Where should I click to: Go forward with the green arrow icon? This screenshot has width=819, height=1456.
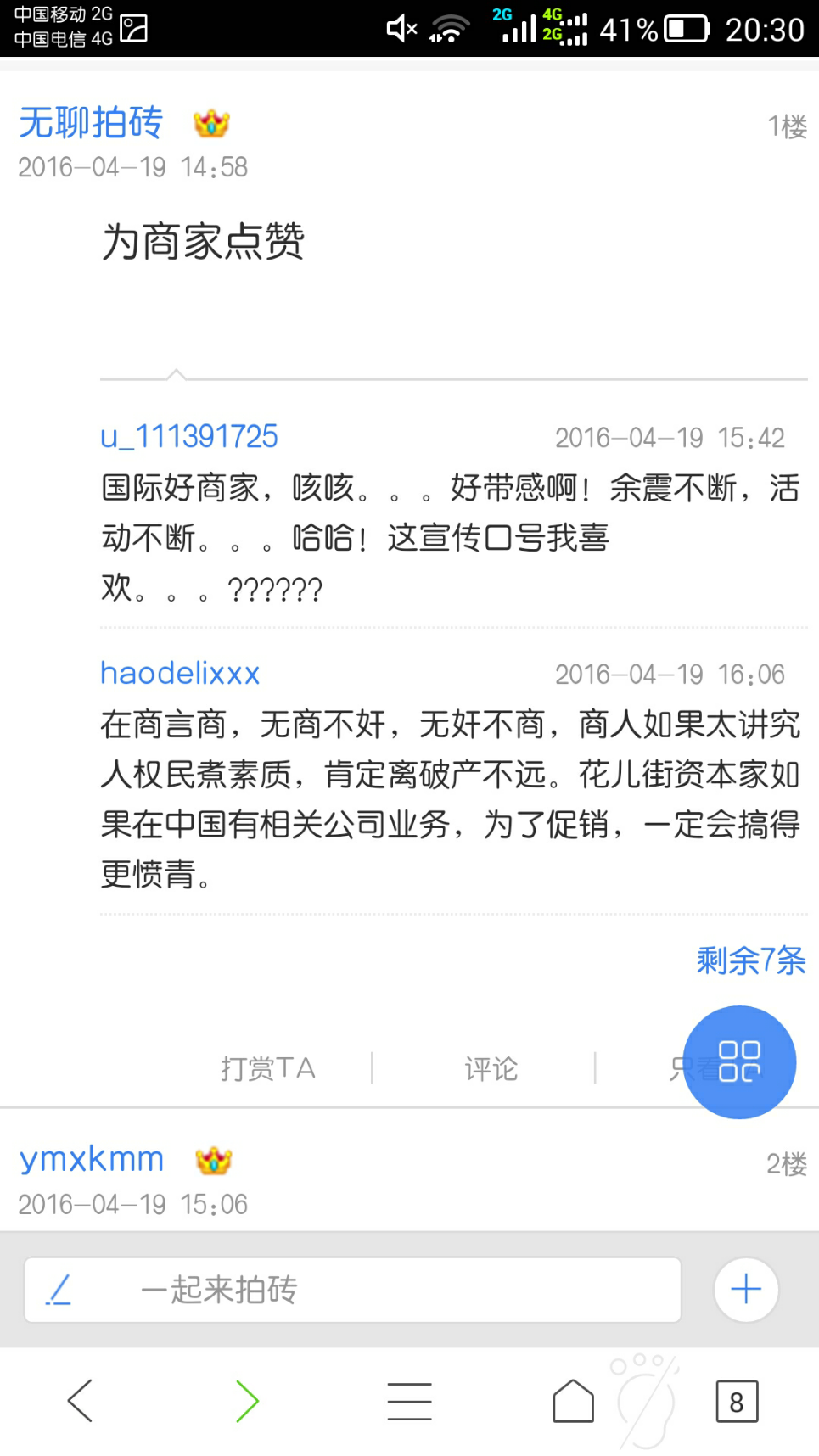(x=245, y=1401)
